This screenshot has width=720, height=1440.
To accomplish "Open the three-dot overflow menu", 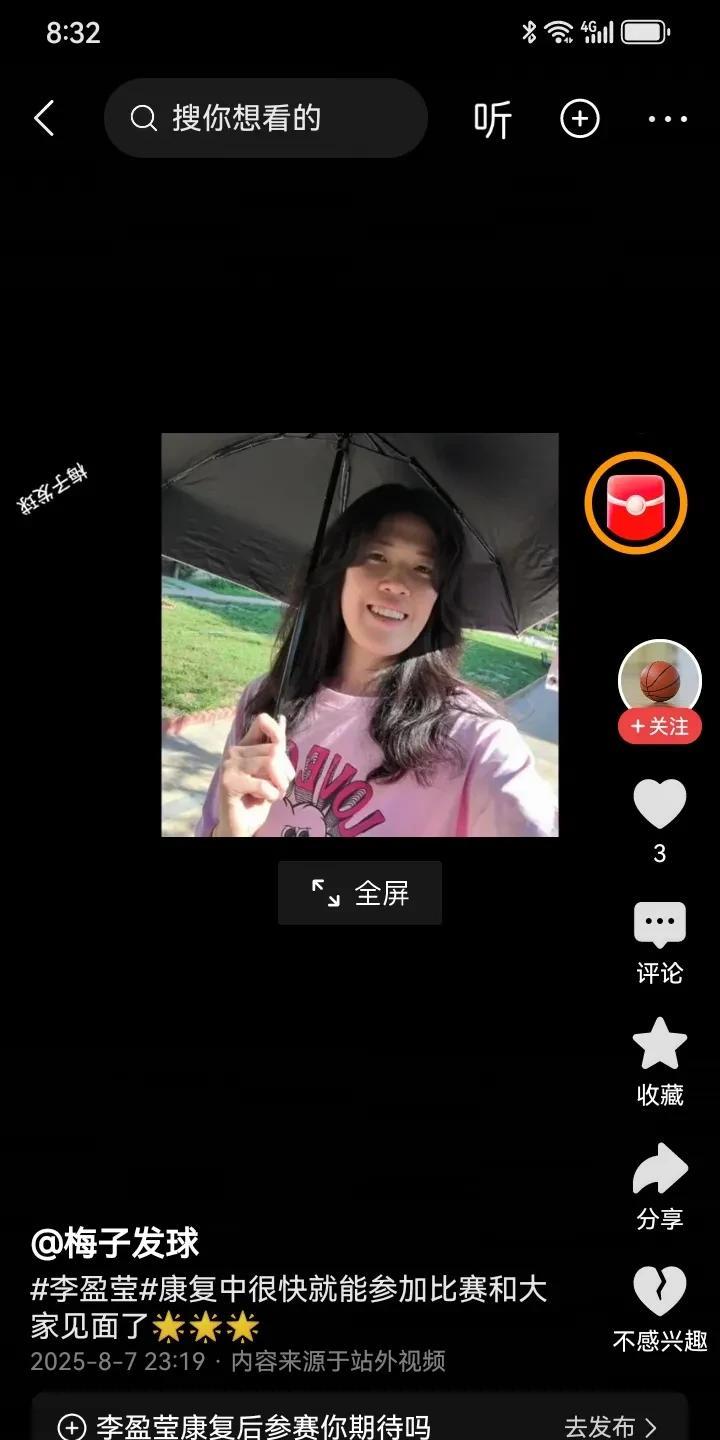I will pos(668,119).
